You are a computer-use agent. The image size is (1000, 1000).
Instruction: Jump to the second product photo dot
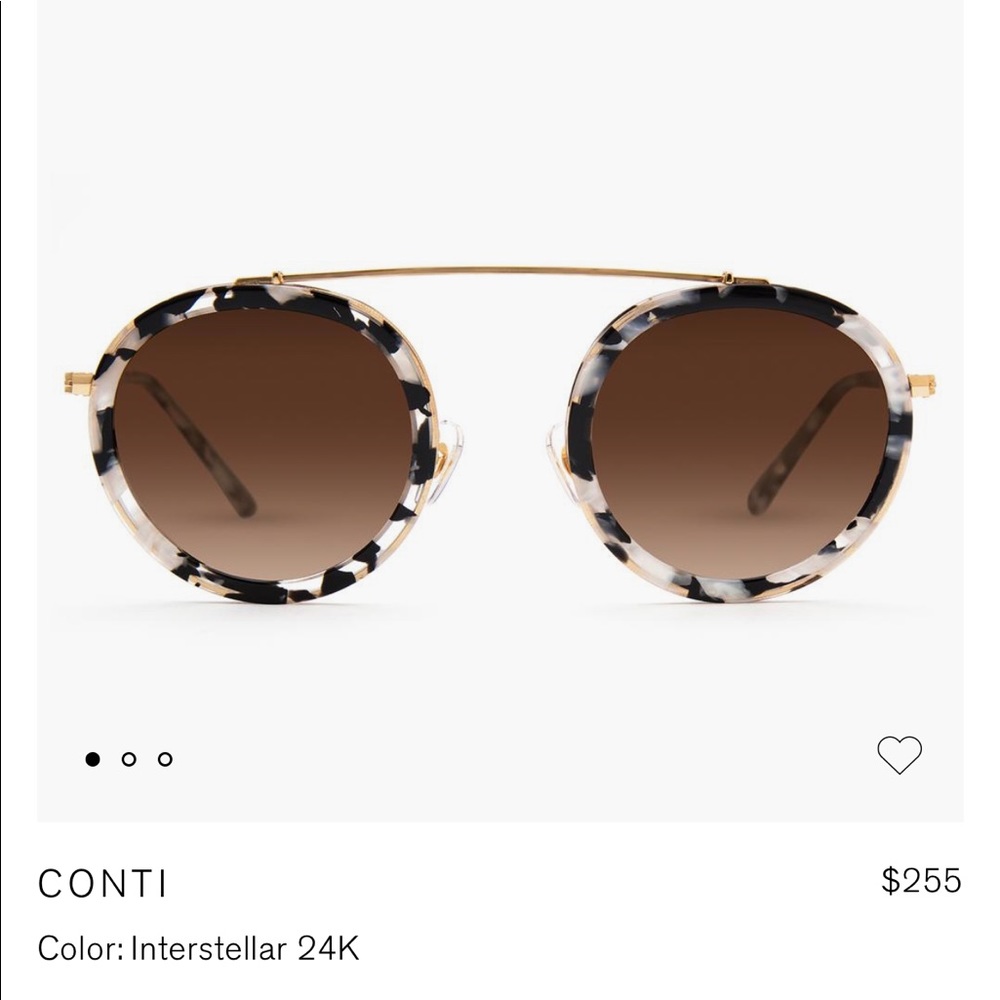tap(129, 759)
